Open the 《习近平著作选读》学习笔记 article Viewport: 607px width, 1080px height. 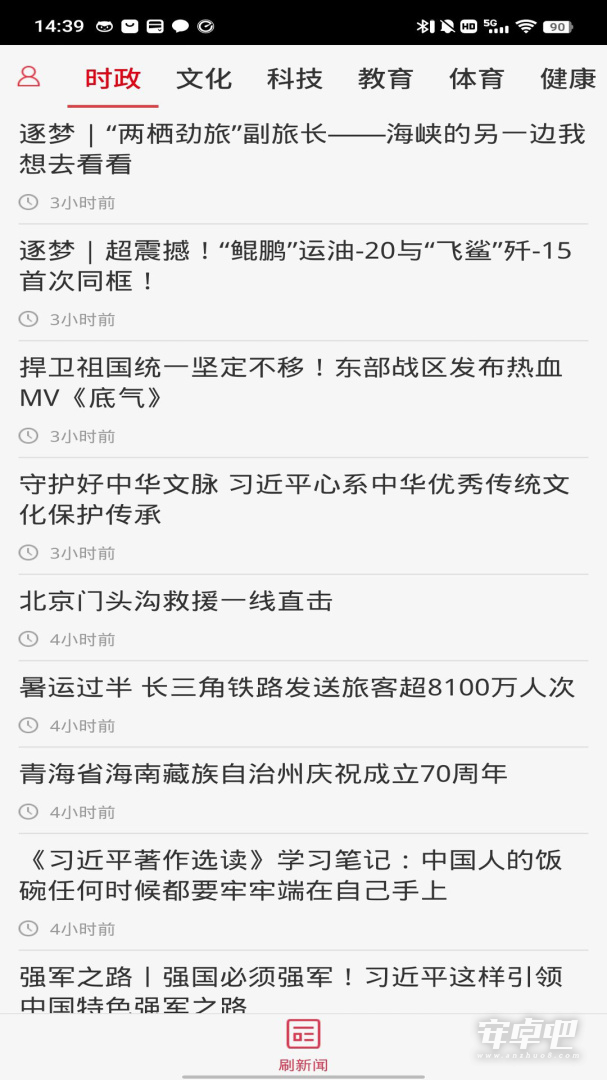(x=303, y=892)
